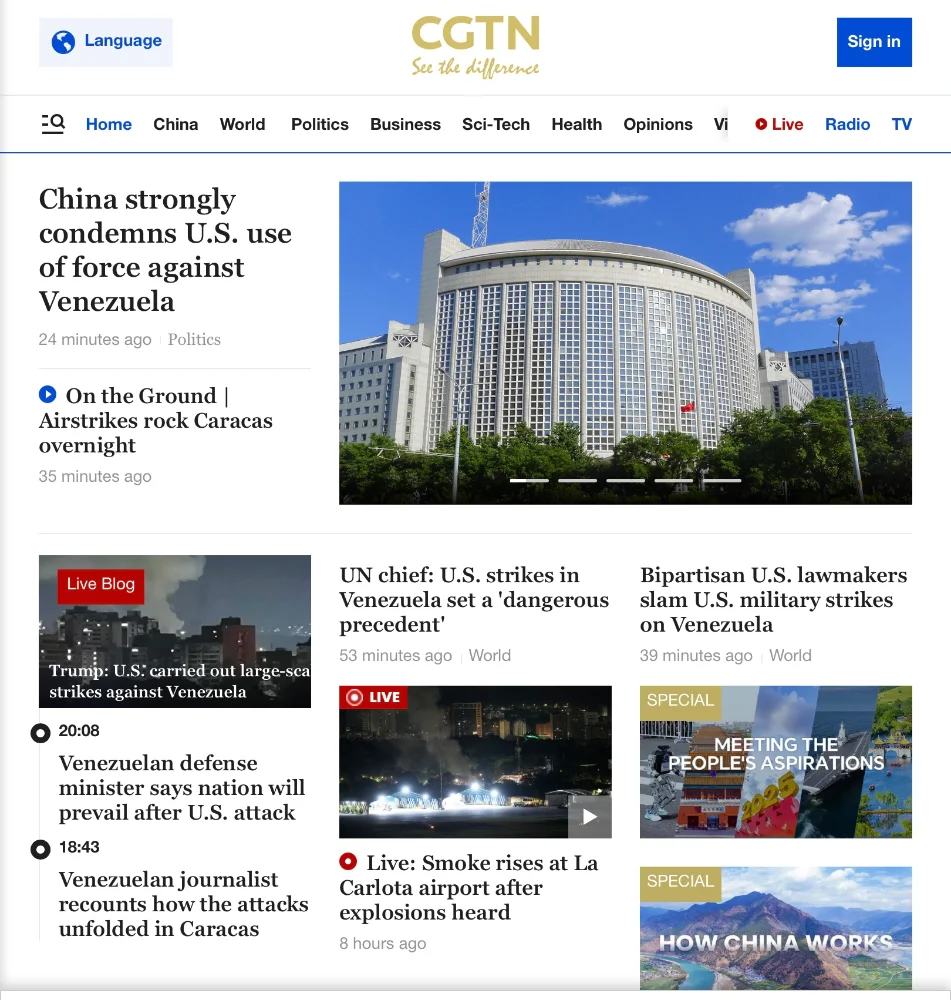Switch to the China section
This screenshot has height=1000, width=951.
click(175, 124)
